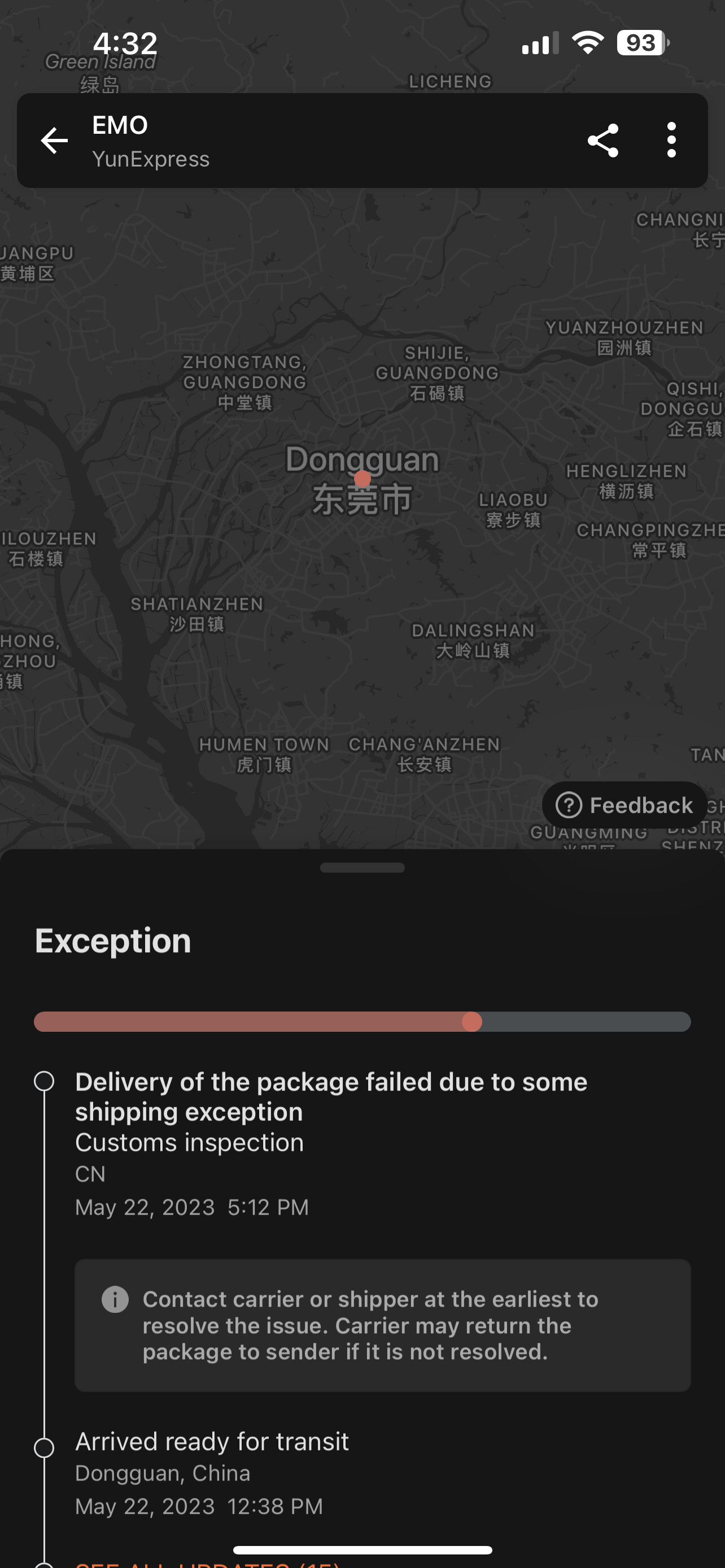Share the EMO shipment tracking
This screenshot has width=725, height=1568.
[602, 141]
